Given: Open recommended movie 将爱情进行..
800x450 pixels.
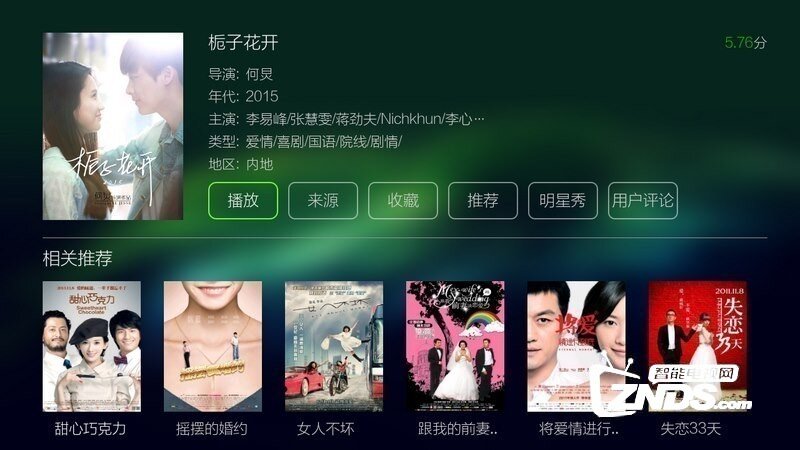Looking at the screenshot, I should 576,346.
